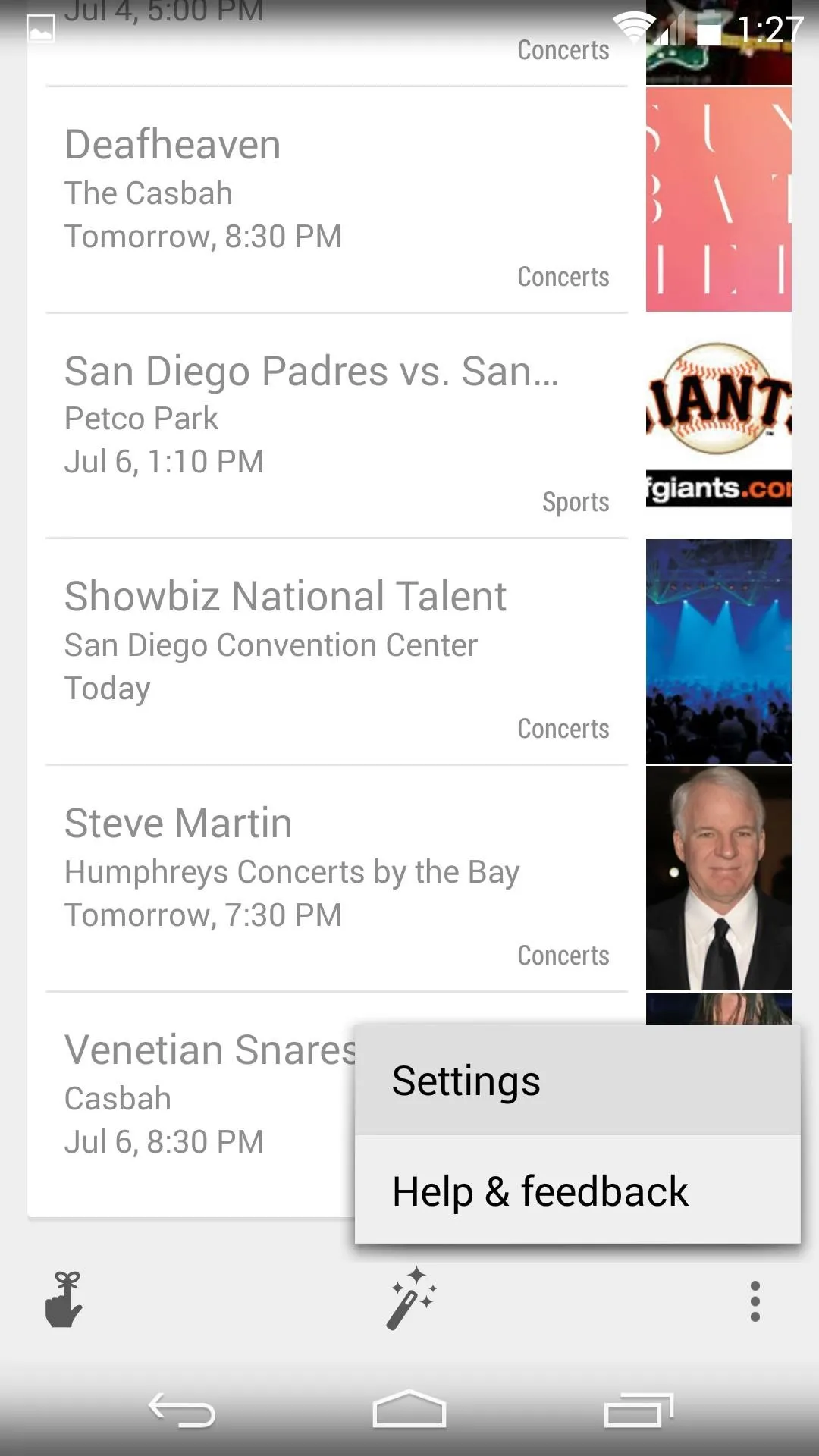Open the Steve Martin concert listing
This screenshot has height=1456, width=819.
409,878
